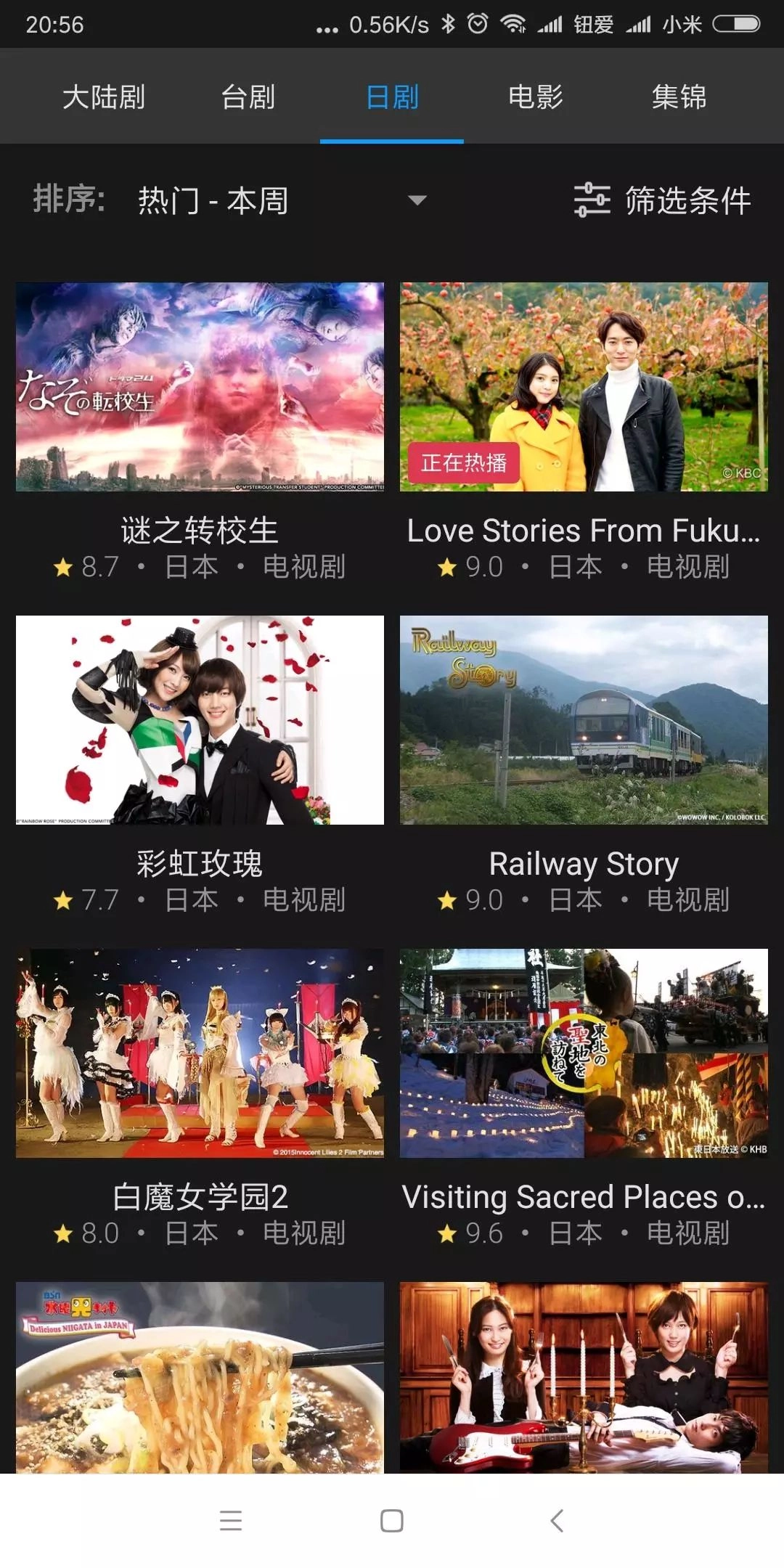Screen dimensions: 784x1568
Task: Tap the Visiting Sacred Places poster
Action: (x=583, y=1053)
